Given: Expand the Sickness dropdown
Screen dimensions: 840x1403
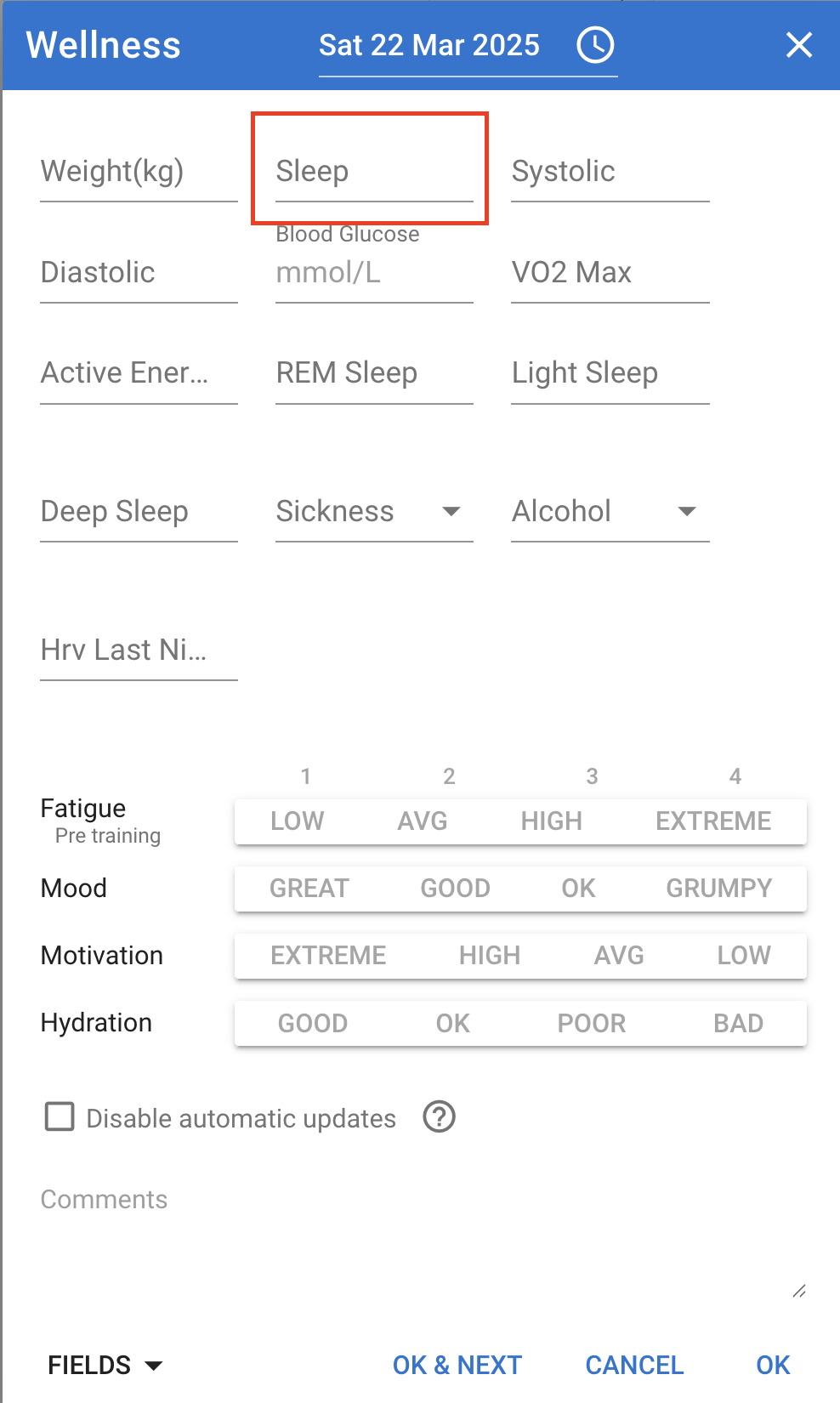Looking at the screenshot, I should pos(374,512).
